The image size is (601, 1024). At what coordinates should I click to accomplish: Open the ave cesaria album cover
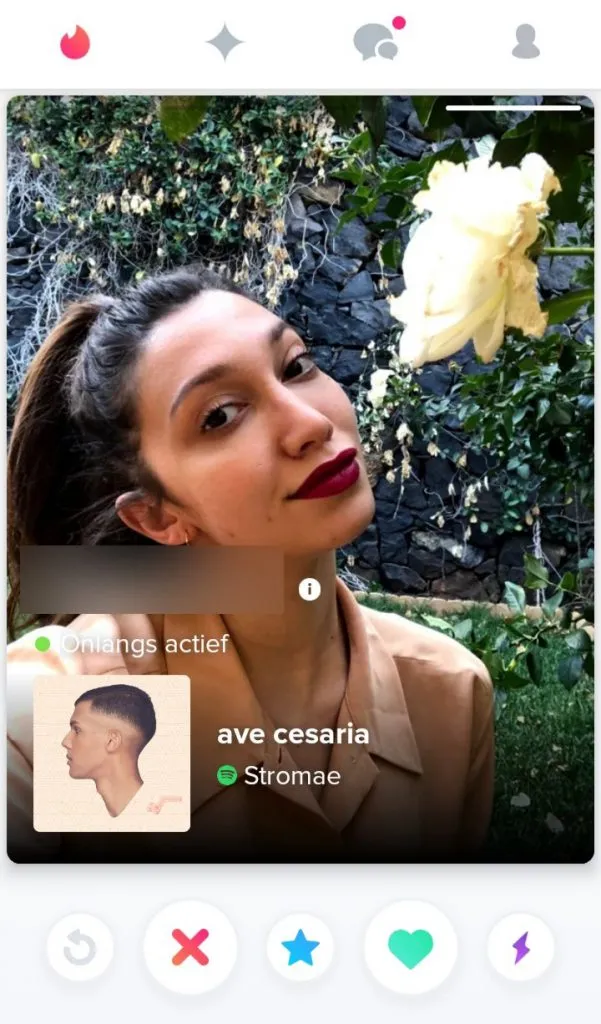pos(112,753)
